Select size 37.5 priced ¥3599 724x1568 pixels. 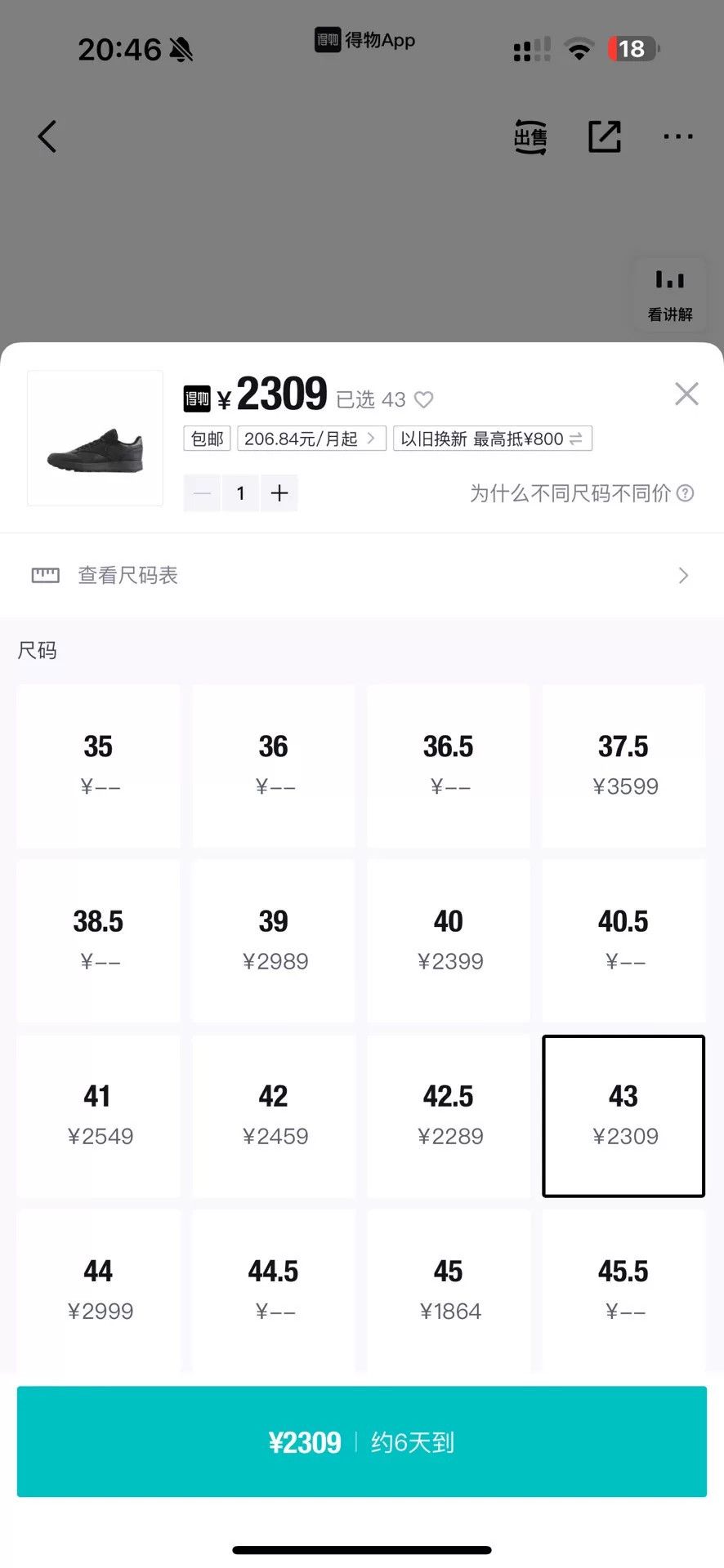[x=623, y=765]
